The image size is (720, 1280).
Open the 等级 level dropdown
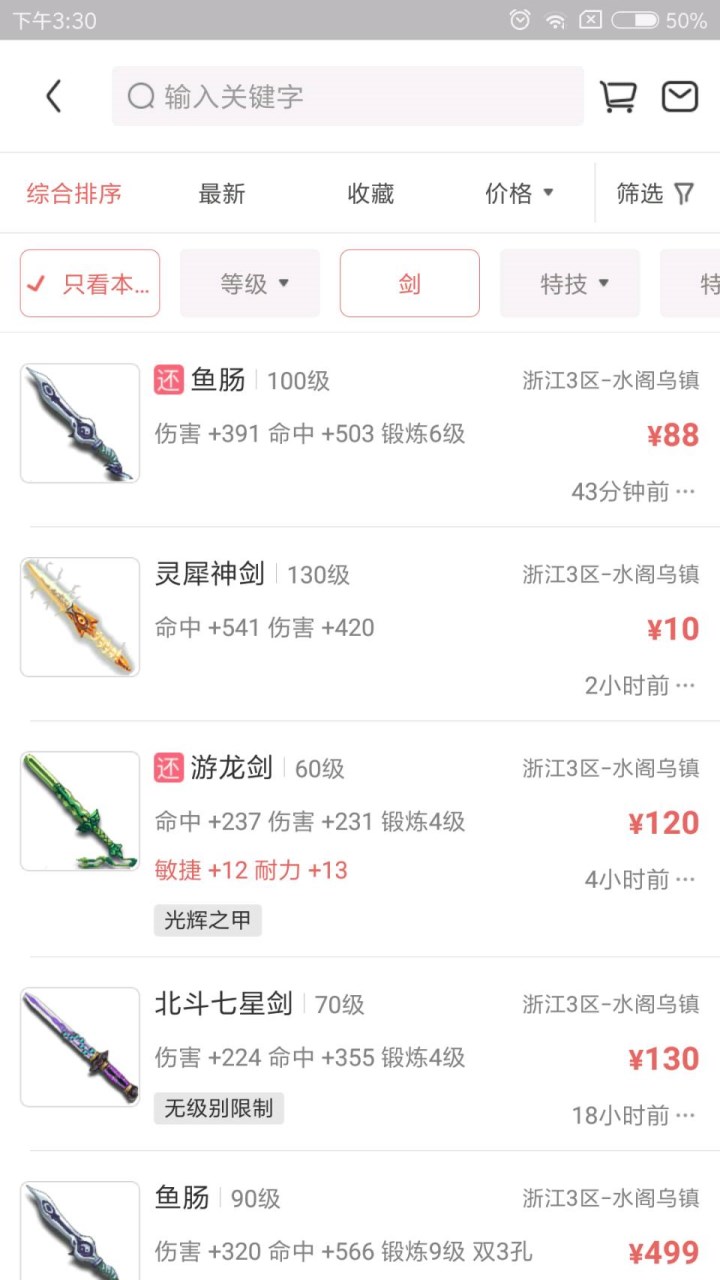click(249, 283)
